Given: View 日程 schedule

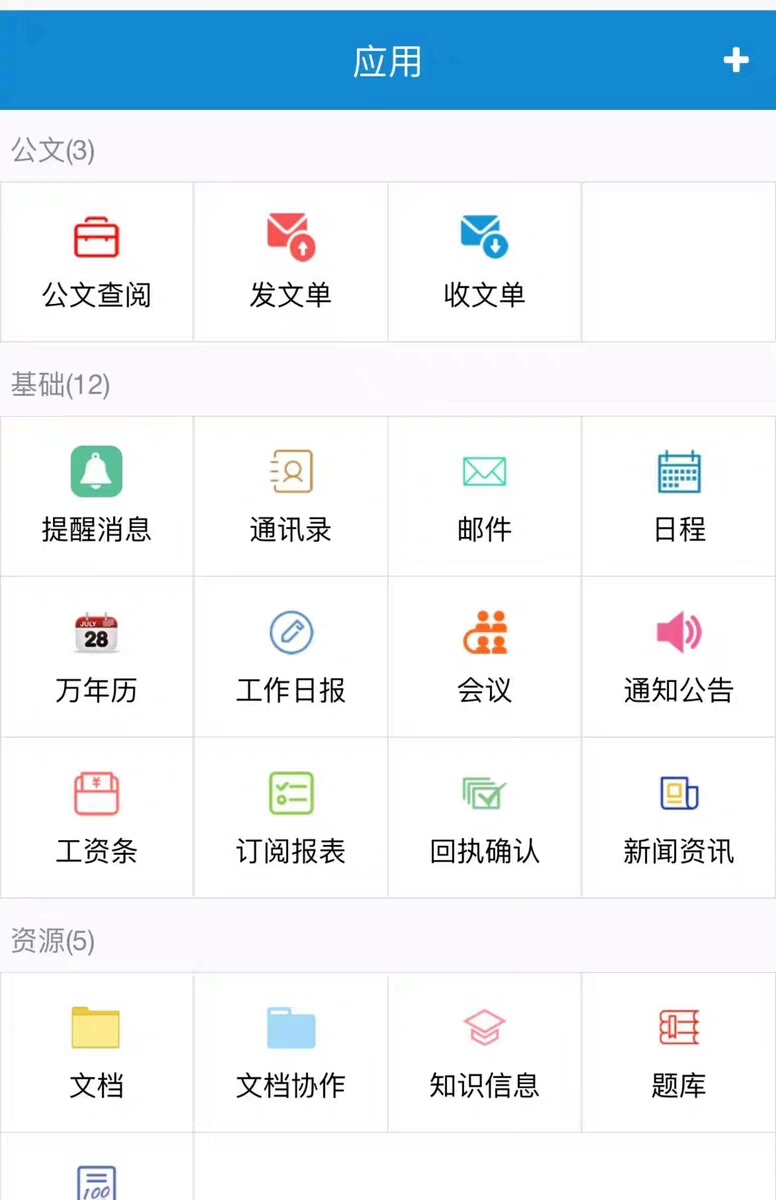Looking at the screenshot, I should click(679, 495).
